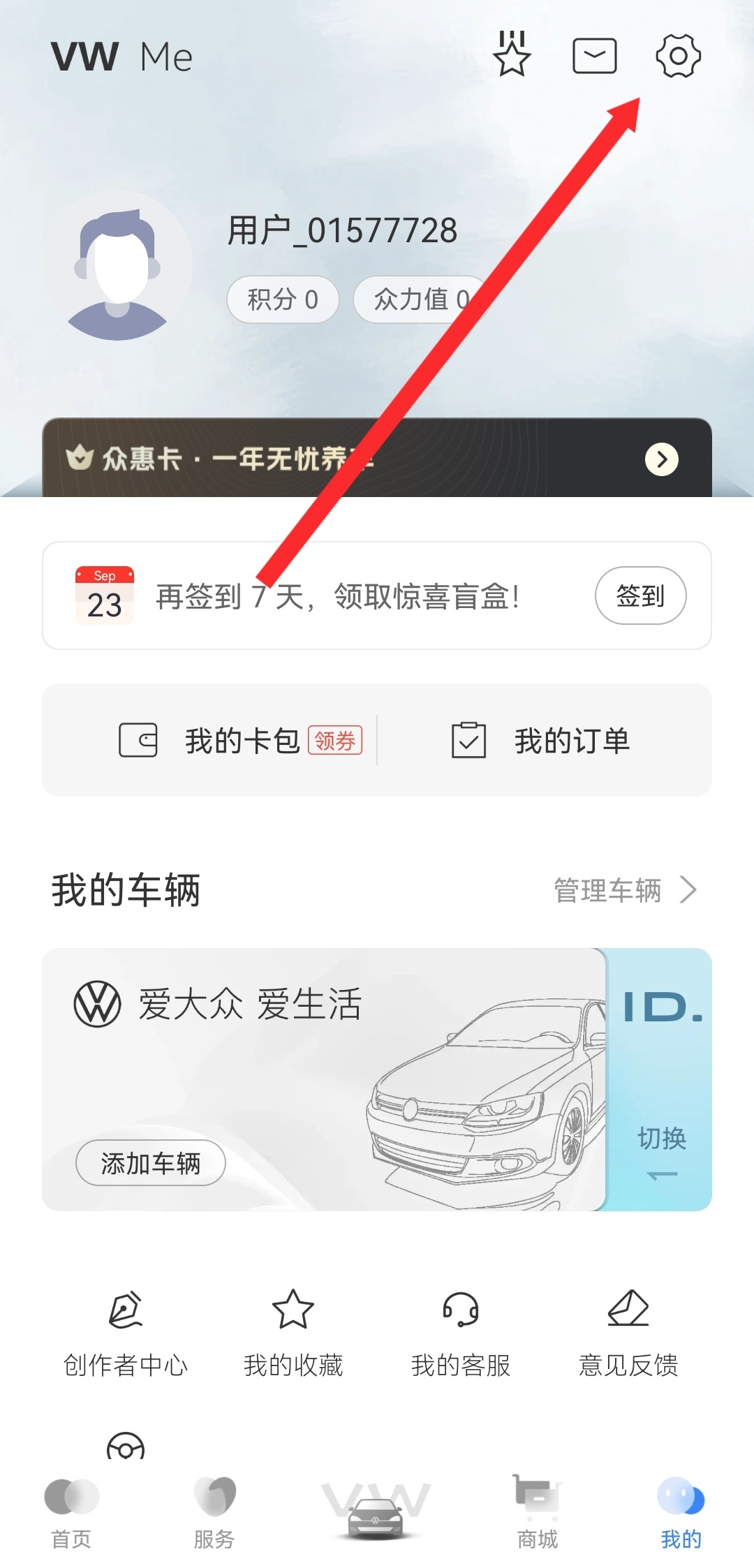Open 管理车辆 vehicle management
This screenshot has width=754, height=1568.
[x=625, y=890]
